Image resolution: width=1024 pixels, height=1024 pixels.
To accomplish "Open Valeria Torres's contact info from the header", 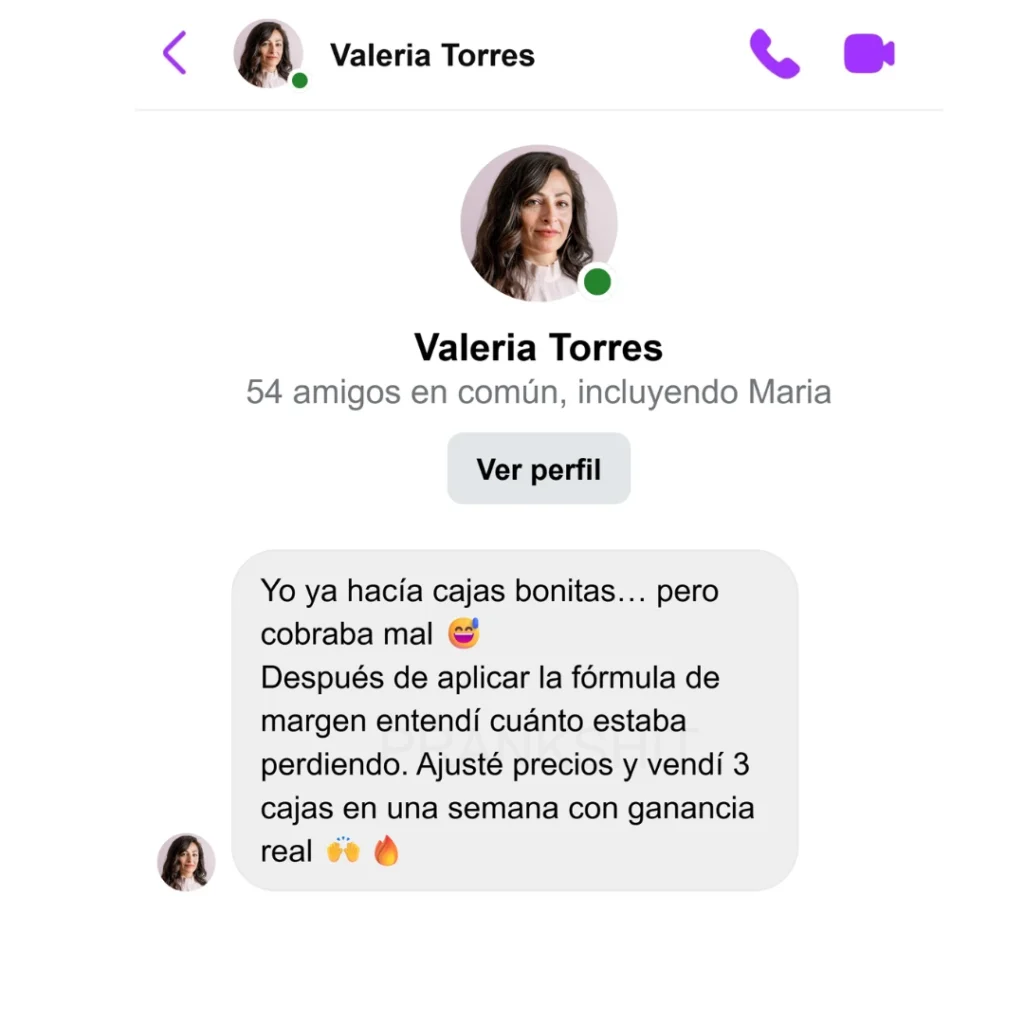I will click(x=432, y=55).
